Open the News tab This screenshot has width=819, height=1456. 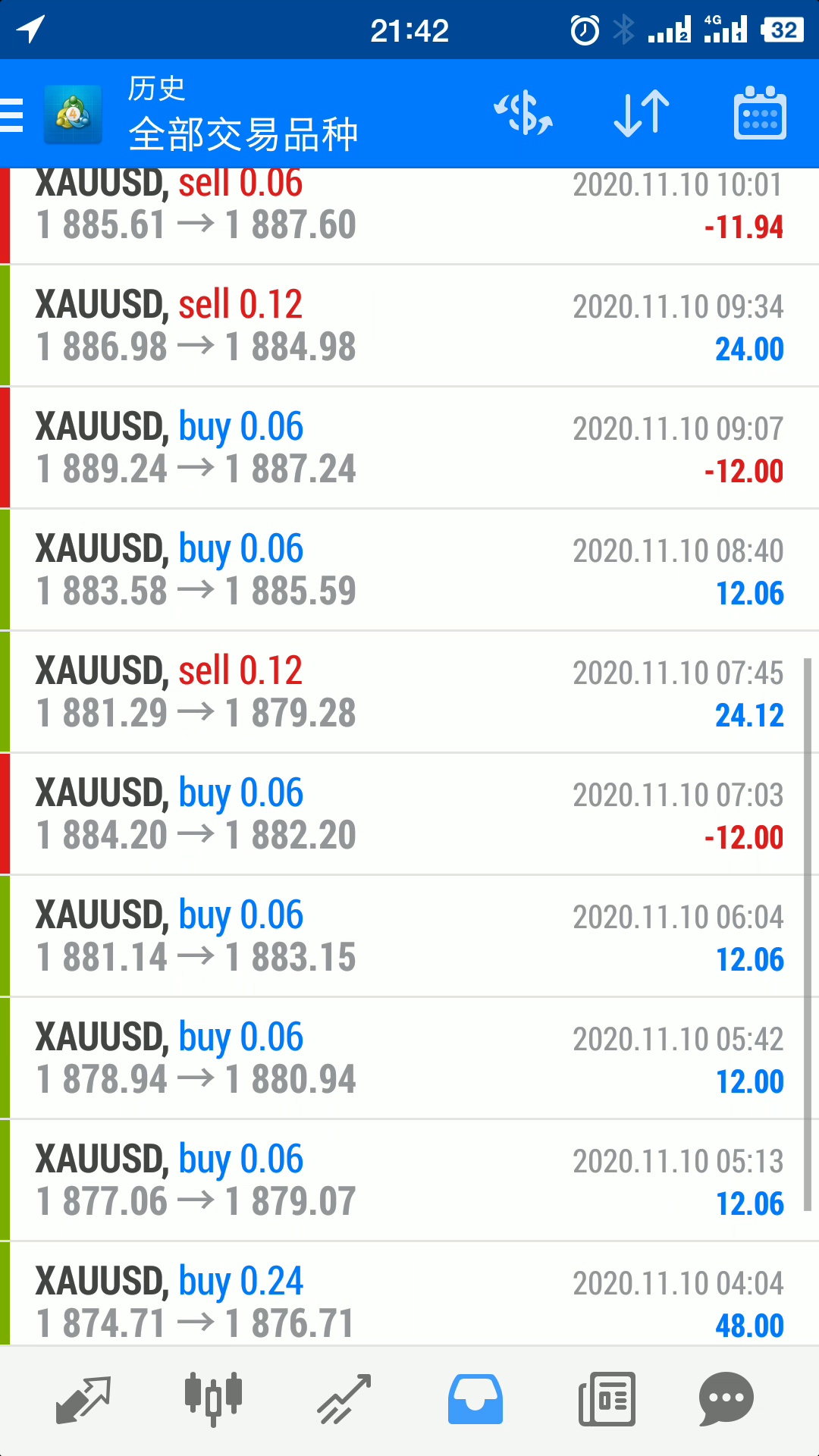[607, 1399]
